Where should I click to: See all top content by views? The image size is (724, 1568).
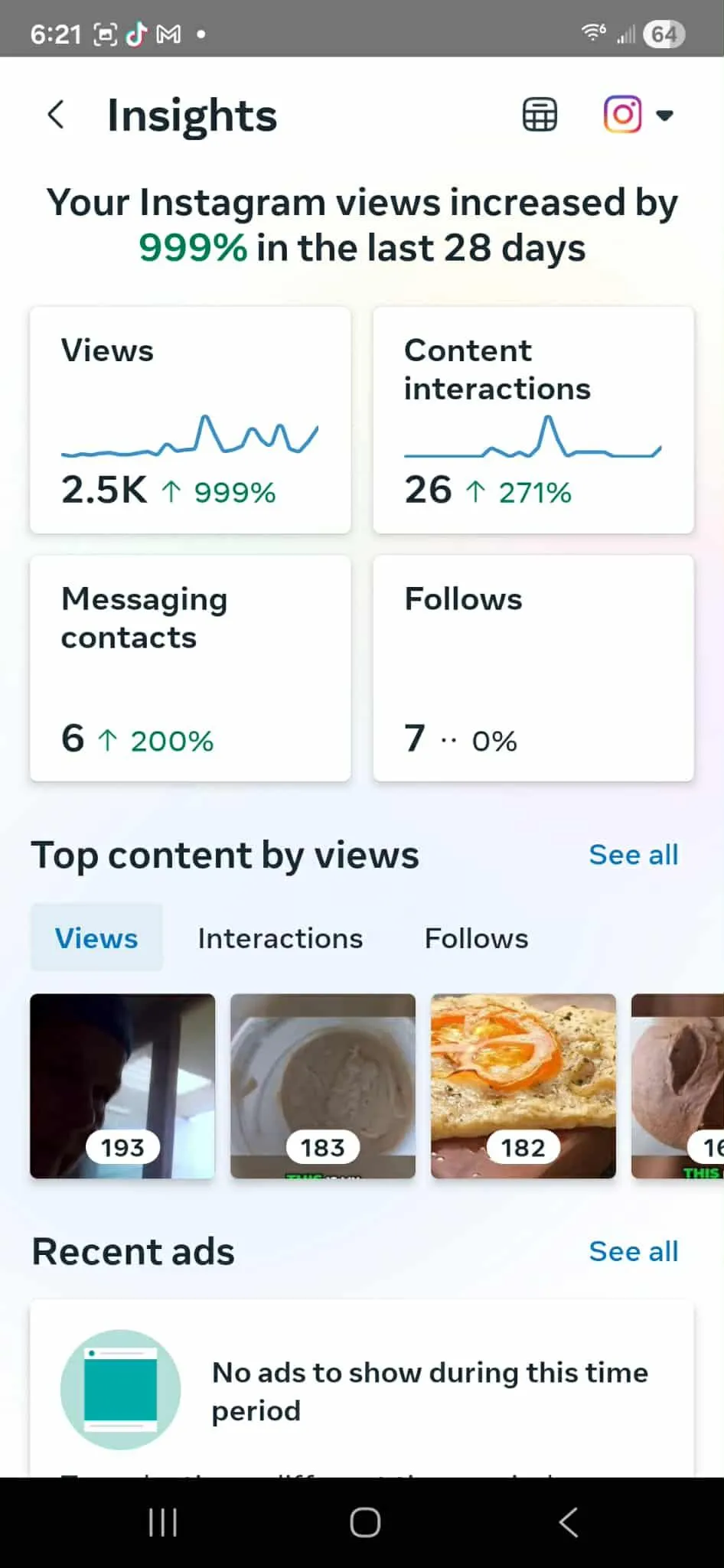(x=633, y=855)
